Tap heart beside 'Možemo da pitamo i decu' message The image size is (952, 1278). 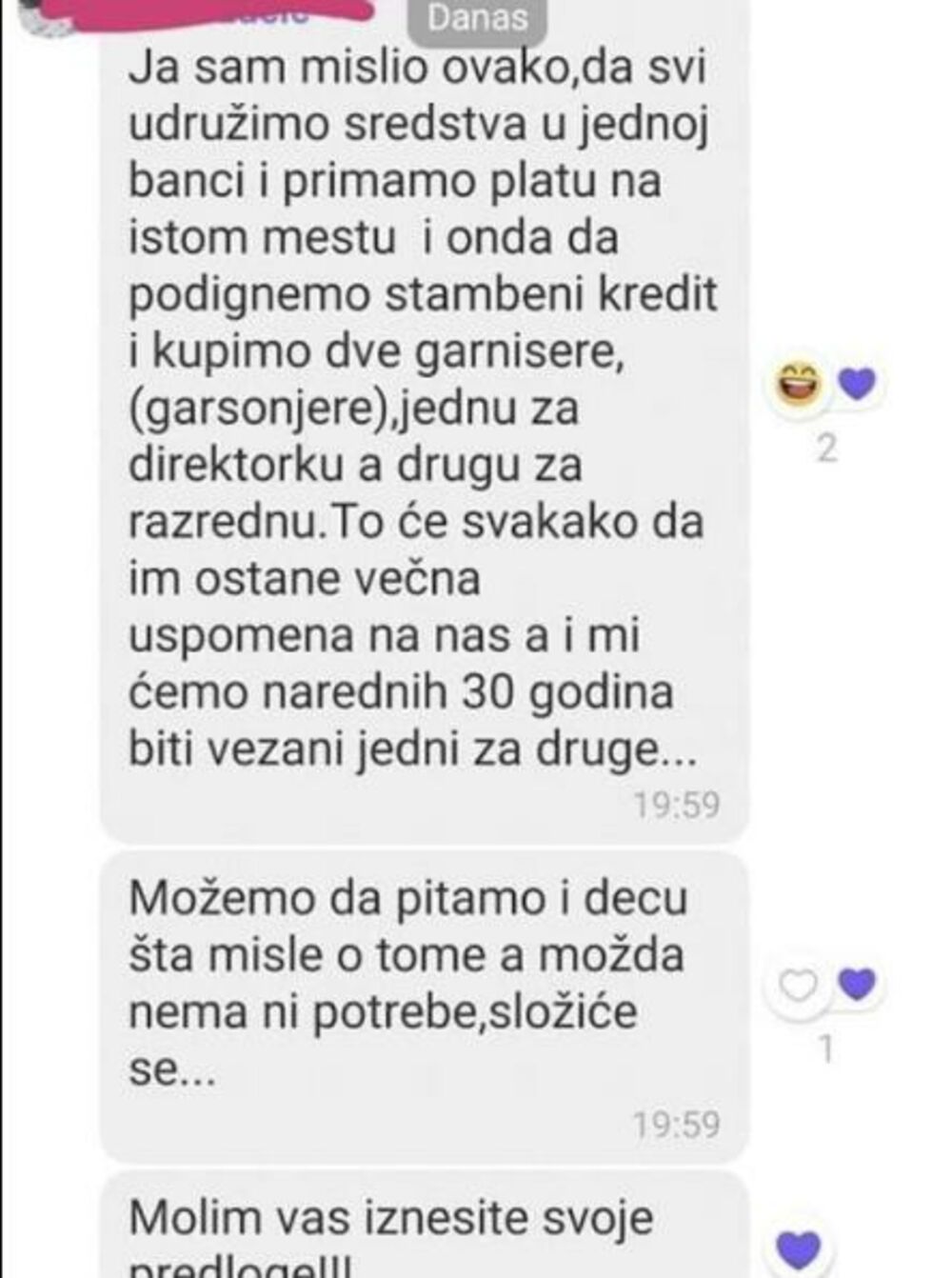click(856, 985)
